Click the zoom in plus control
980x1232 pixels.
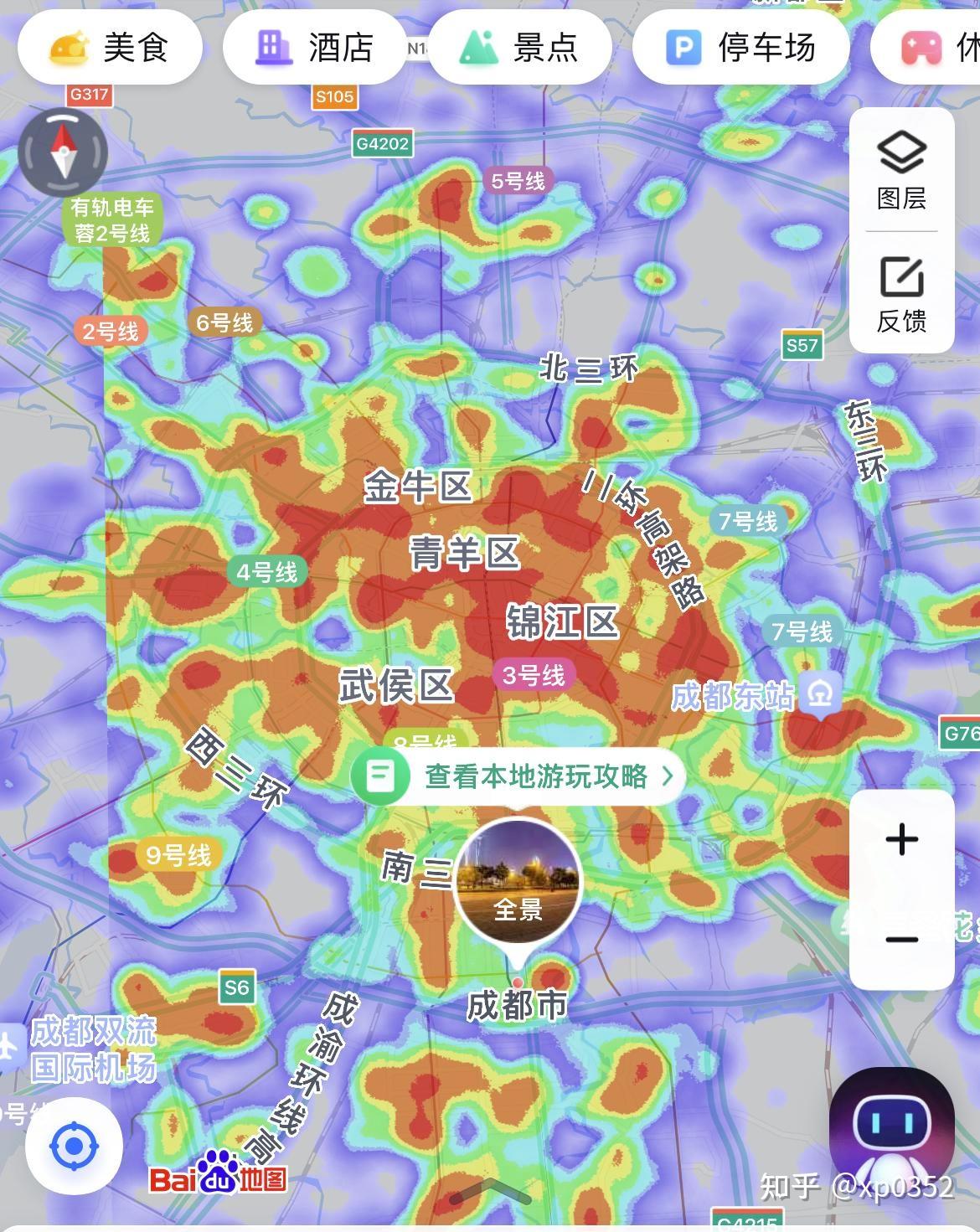pos(900,841)
